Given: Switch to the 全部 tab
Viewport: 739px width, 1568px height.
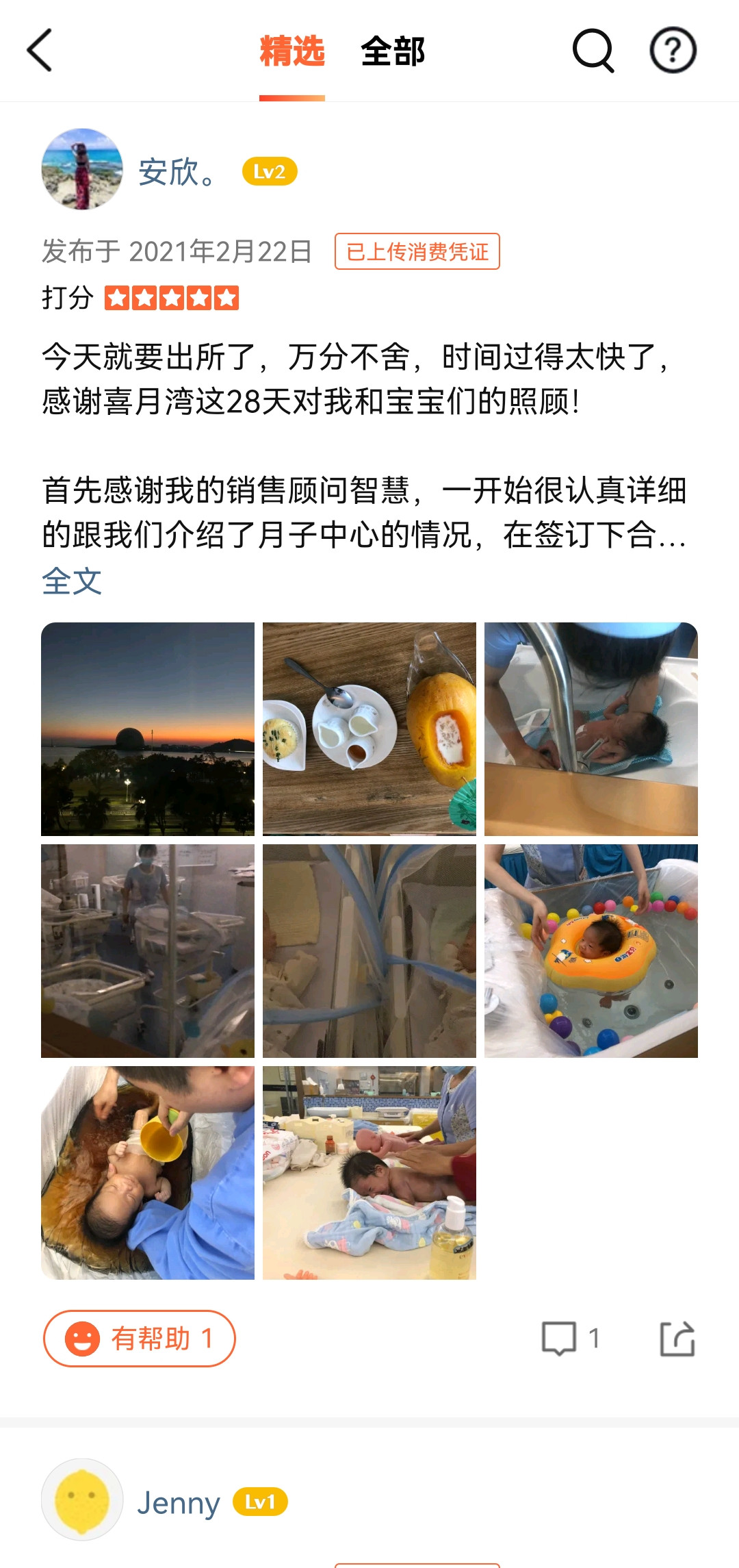Looking at the screenshot, I should 393,51.
